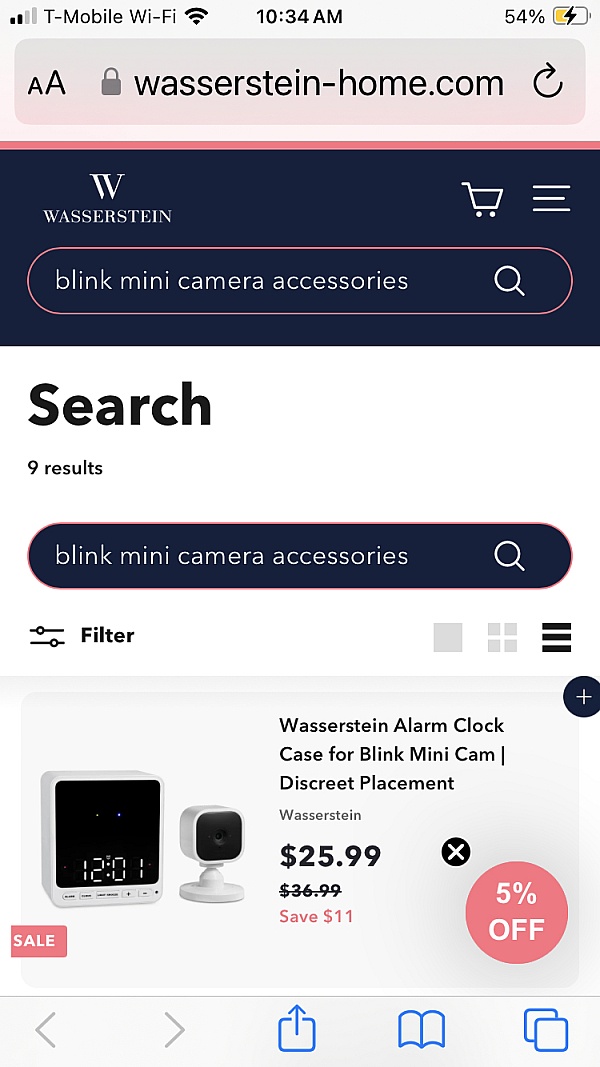Tap the plus button at the right edge
Viewport: 600px width, 1067px height.
click(583, 697)
